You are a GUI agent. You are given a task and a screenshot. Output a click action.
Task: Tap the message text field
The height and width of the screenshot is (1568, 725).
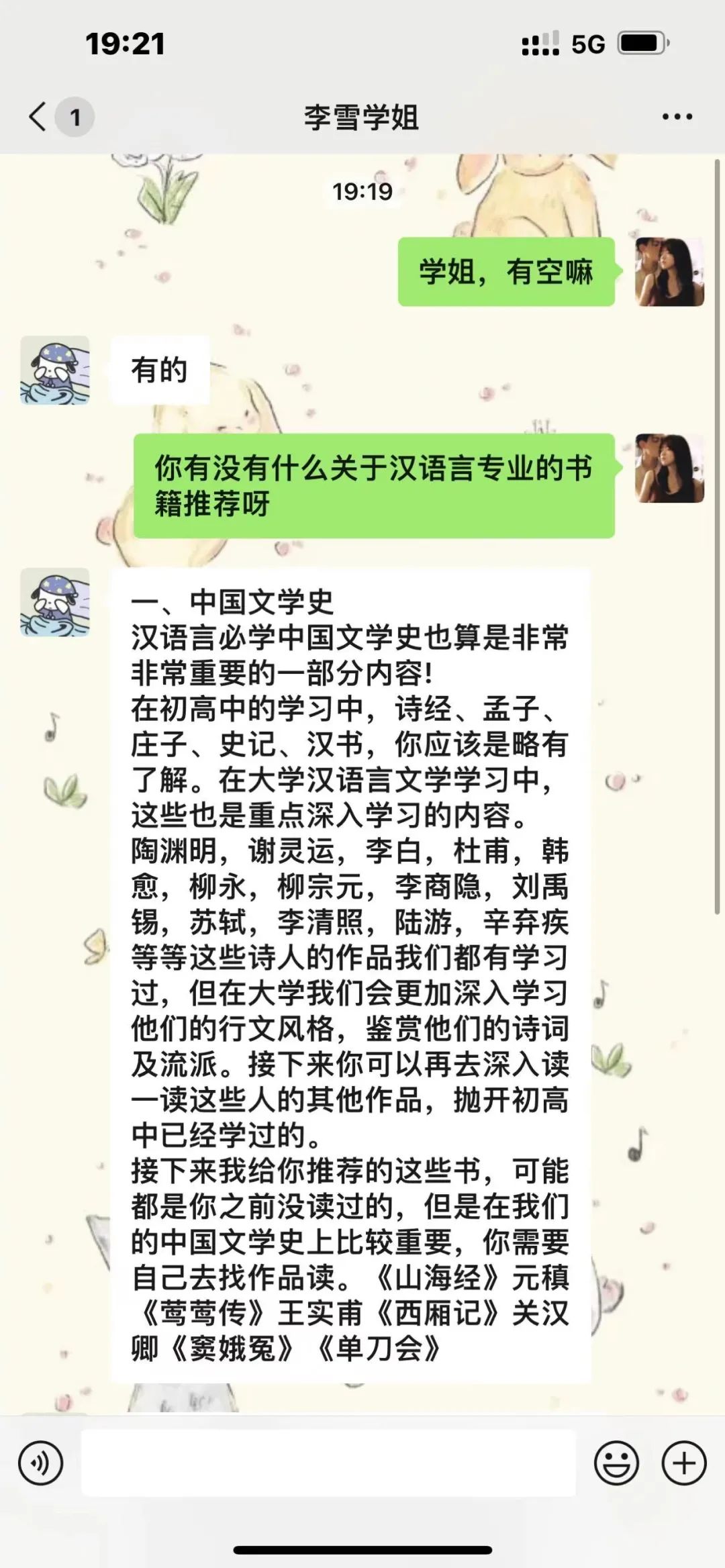click(328, 1463)
